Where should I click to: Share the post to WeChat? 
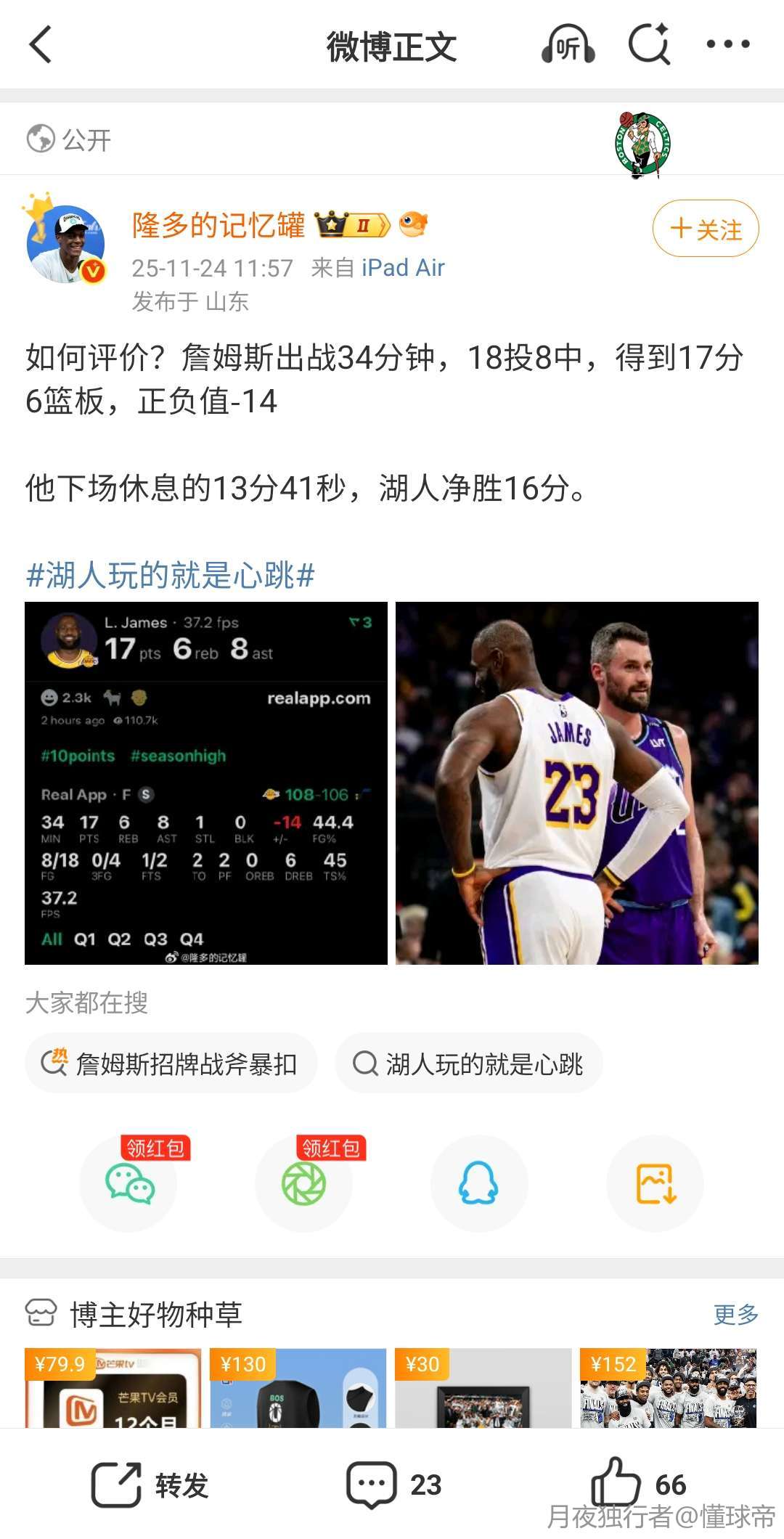tap(129, 1183)
